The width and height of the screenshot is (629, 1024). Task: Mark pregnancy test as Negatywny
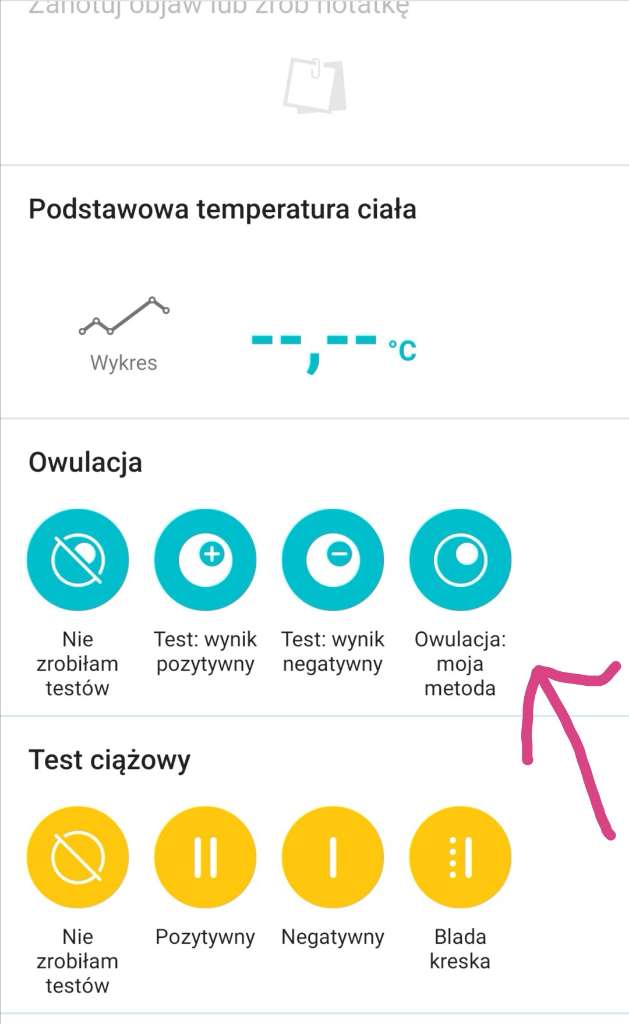333,857
